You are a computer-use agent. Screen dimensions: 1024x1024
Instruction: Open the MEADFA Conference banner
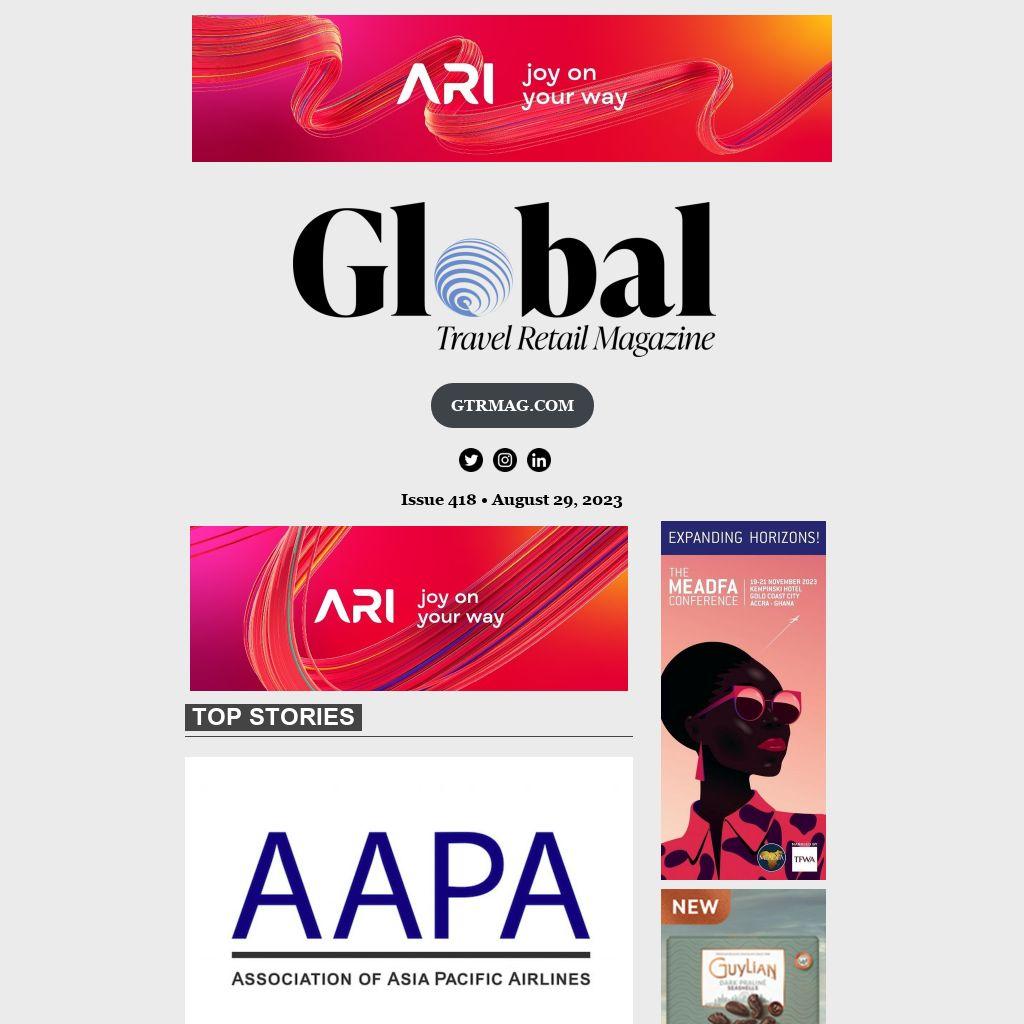[x=743, y=700]
